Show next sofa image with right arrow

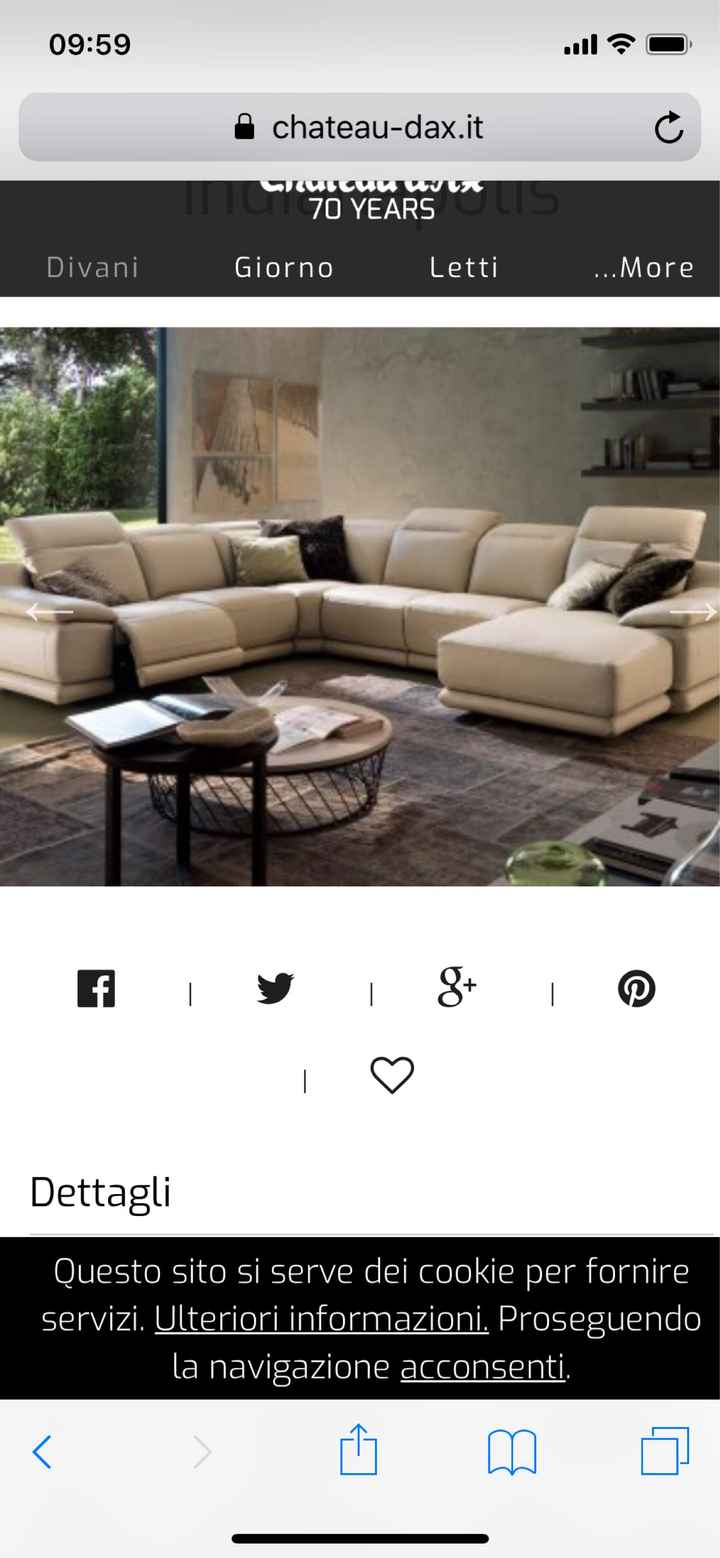pyautogui.click(x=692, y=611)
